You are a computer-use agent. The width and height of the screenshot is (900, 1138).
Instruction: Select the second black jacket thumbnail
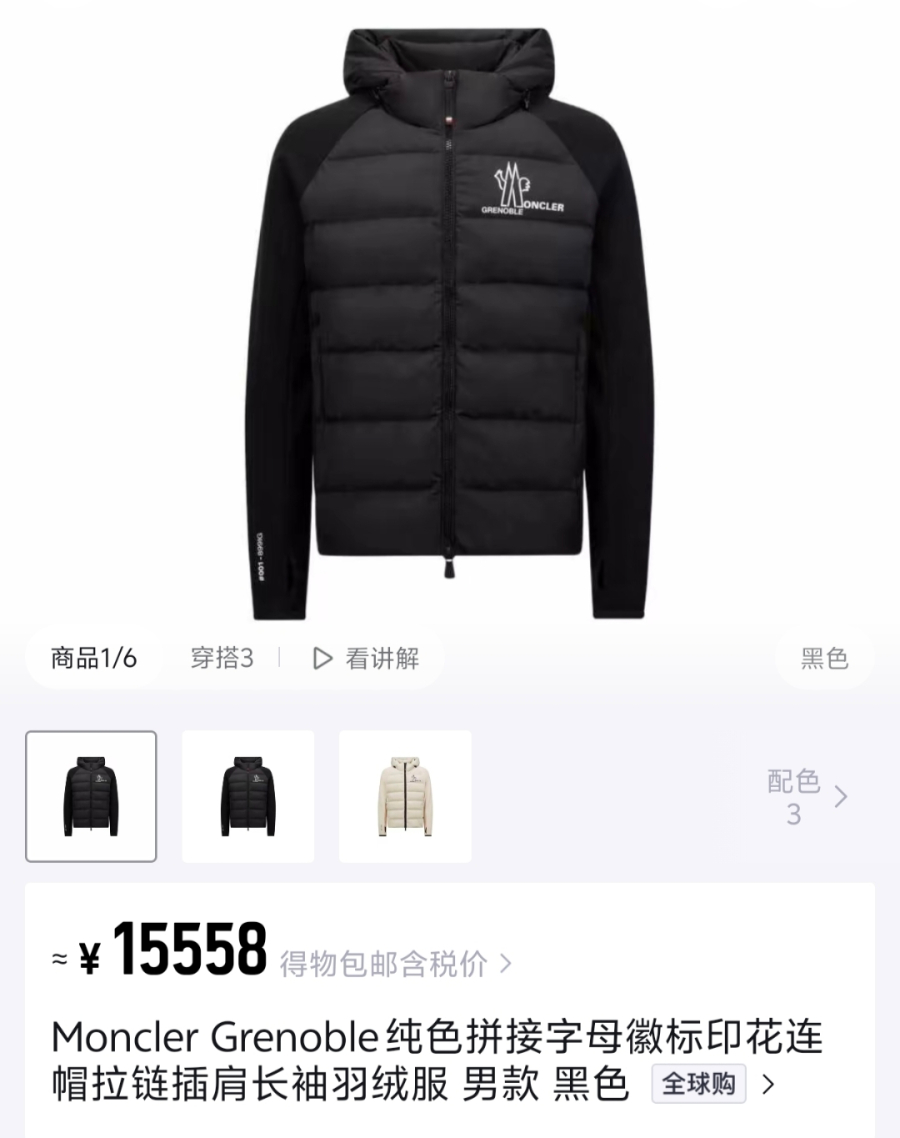point(248,796)
